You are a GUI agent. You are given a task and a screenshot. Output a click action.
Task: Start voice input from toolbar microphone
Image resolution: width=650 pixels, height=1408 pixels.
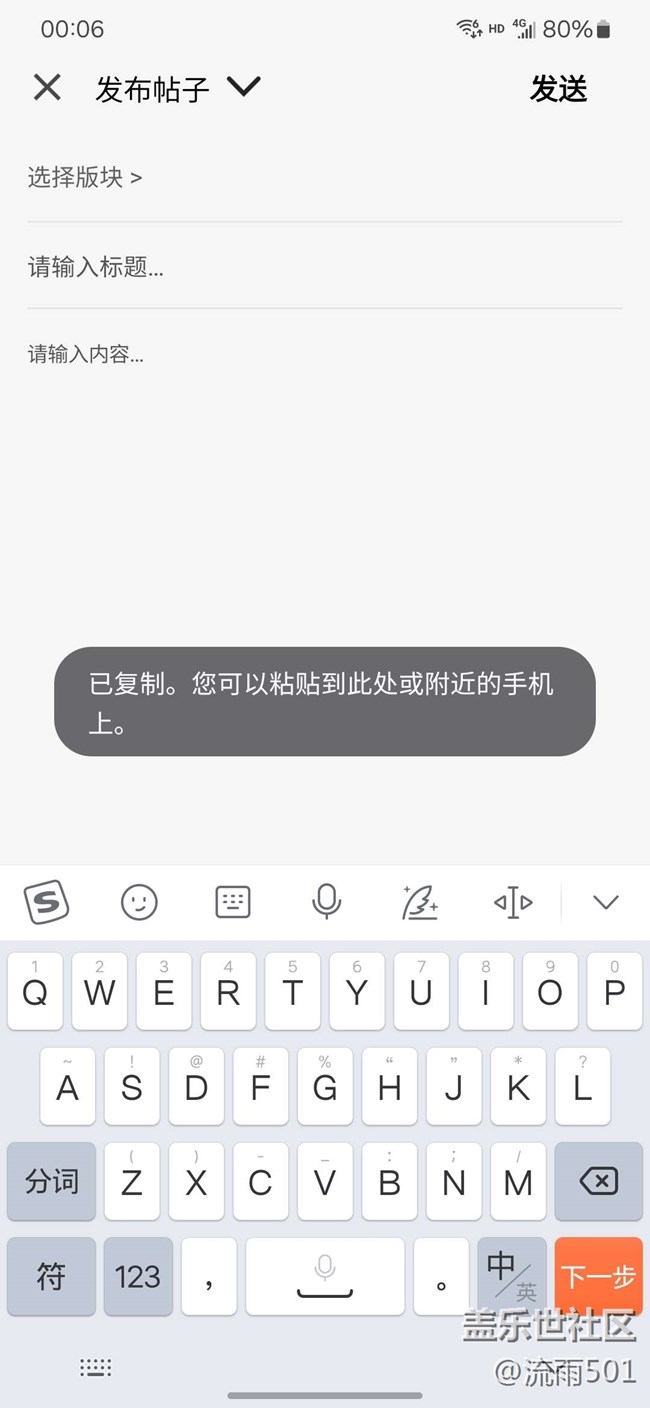point(326,902)
